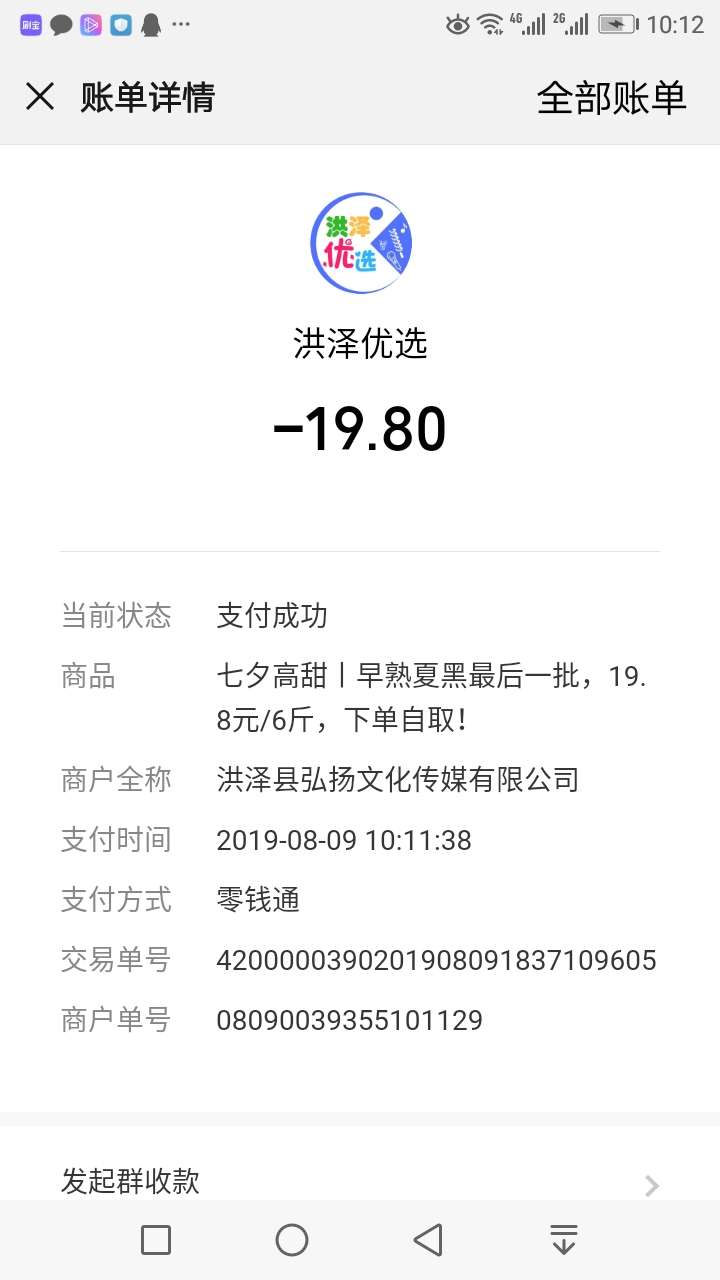Tap the system back triangle button
The height and width of the screenshot is (1280, 720).
pos(428,1240)
